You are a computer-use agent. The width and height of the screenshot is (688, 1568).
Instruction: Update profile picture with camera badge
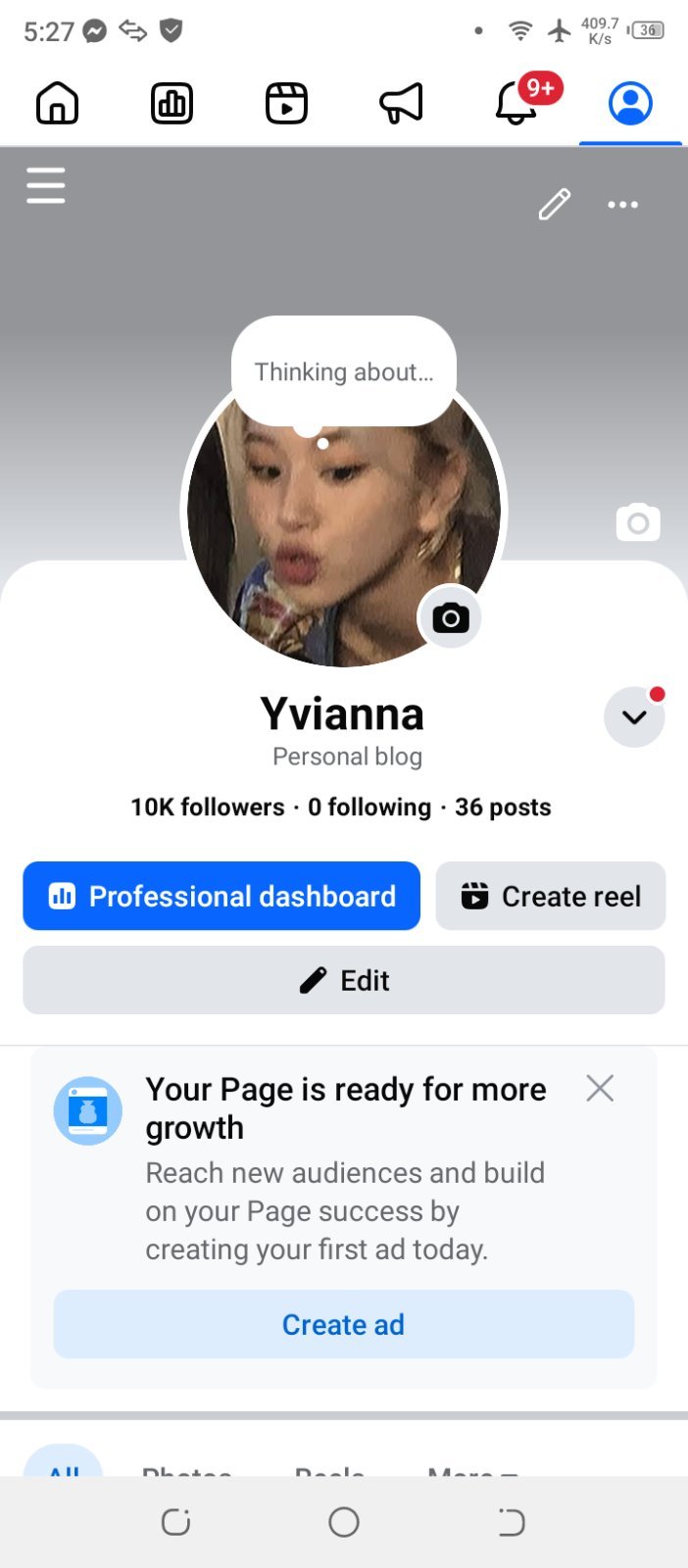point(451,618)
